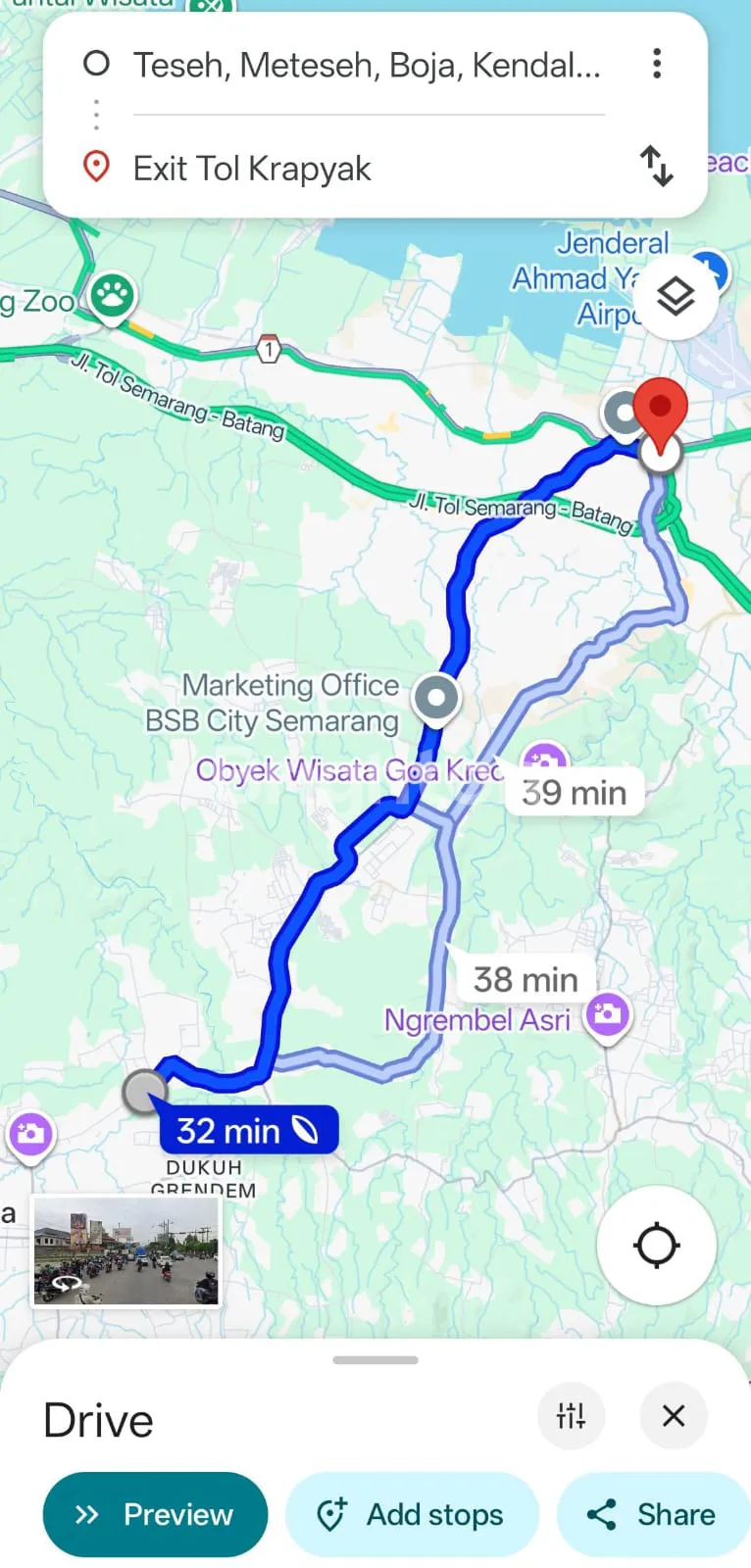Share these directions
The image size is (751, 1568).
click(x=653, y=1514)
